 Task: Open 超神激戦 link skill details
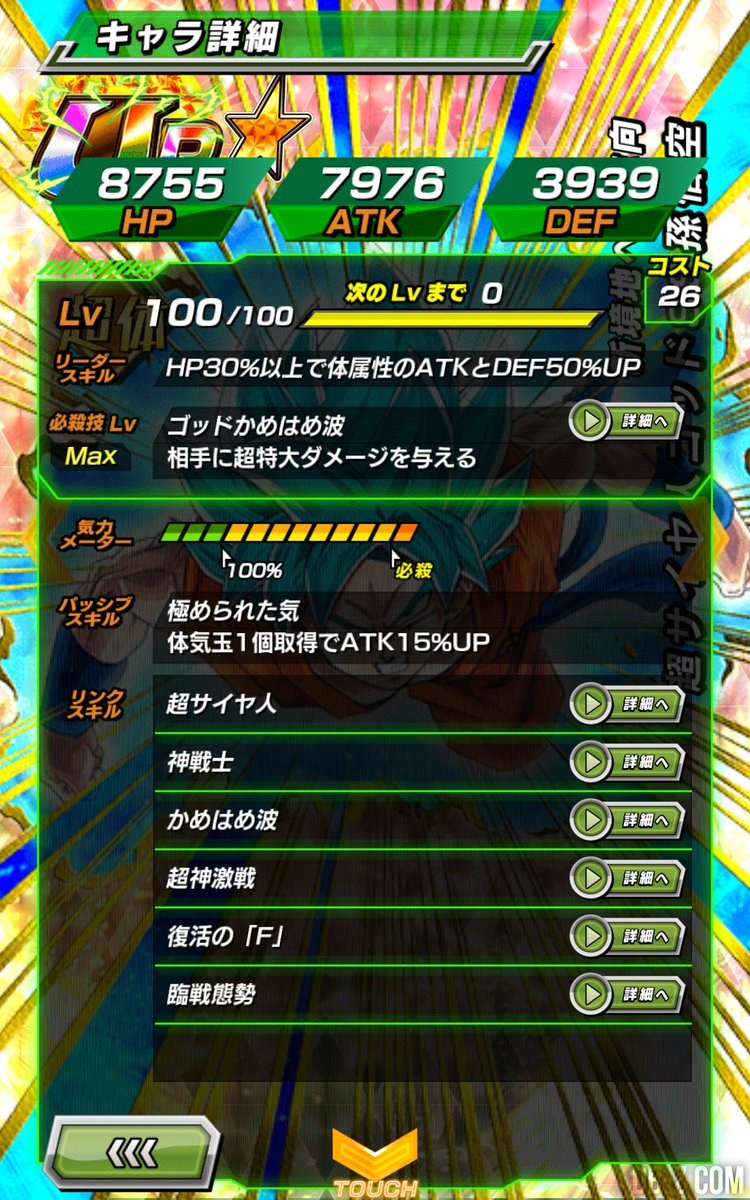point(627,878)
